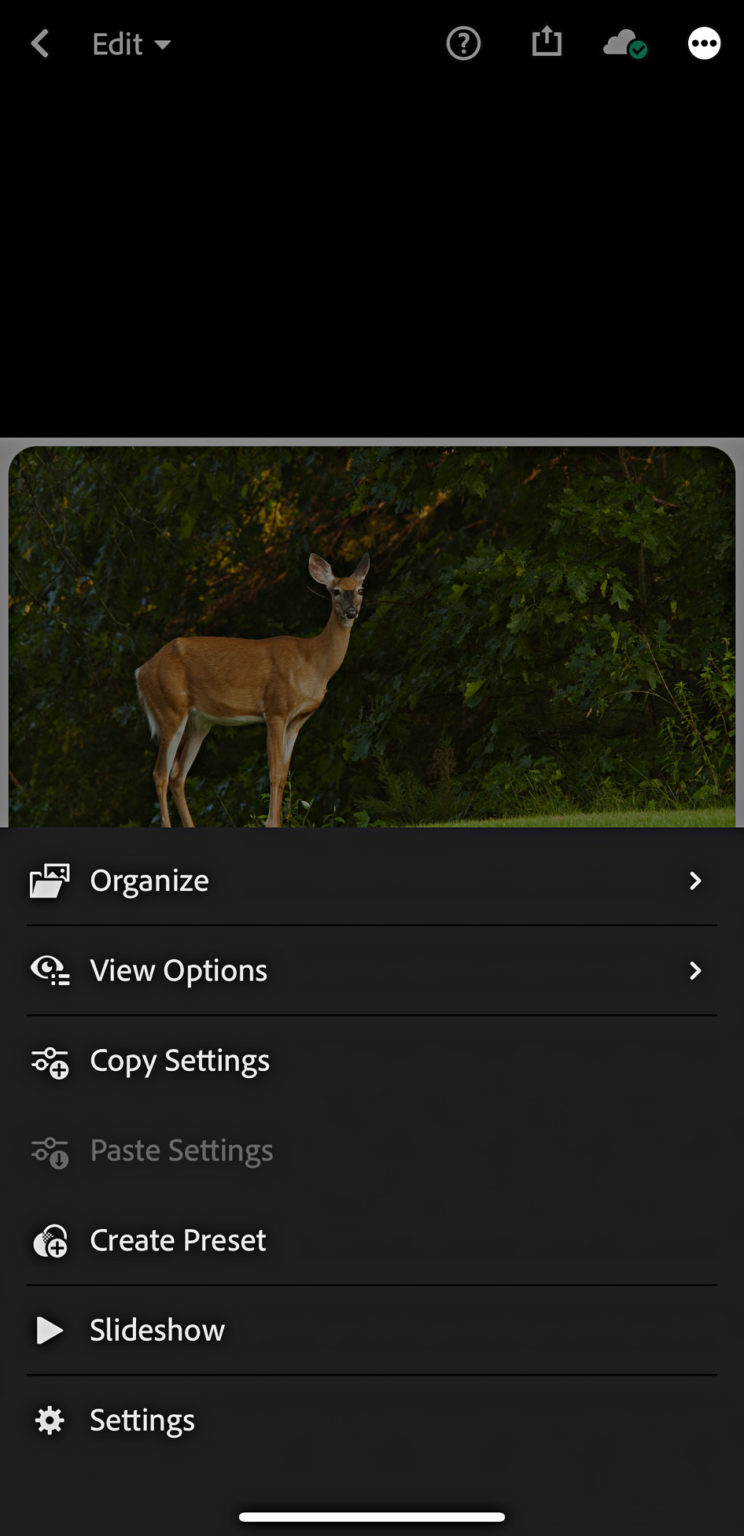Open the help question mark icon
The width and height of the screenshot is (744, 1536).
click(x=463, y=43)
